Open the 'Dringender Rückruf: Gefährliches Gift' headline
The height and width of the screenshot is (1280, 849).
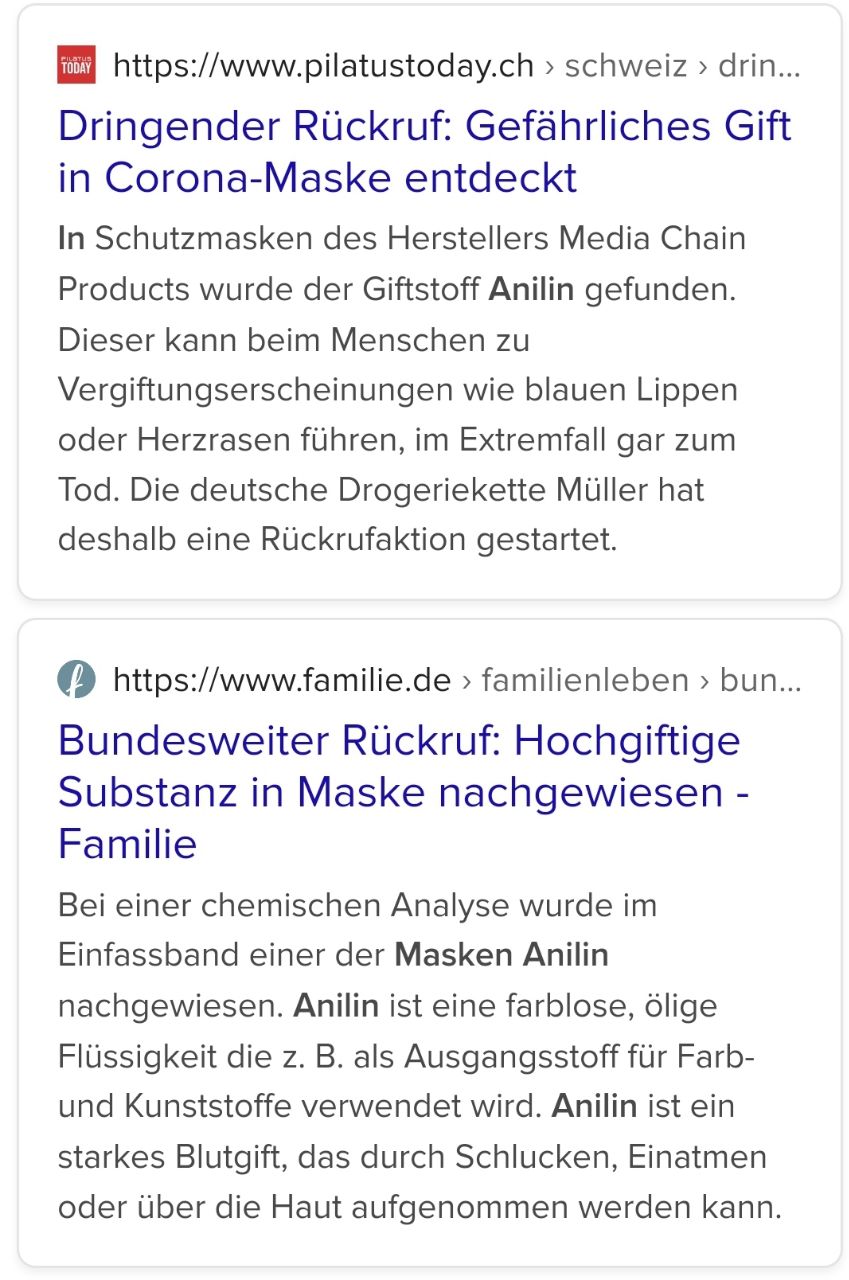click(424, 152)
